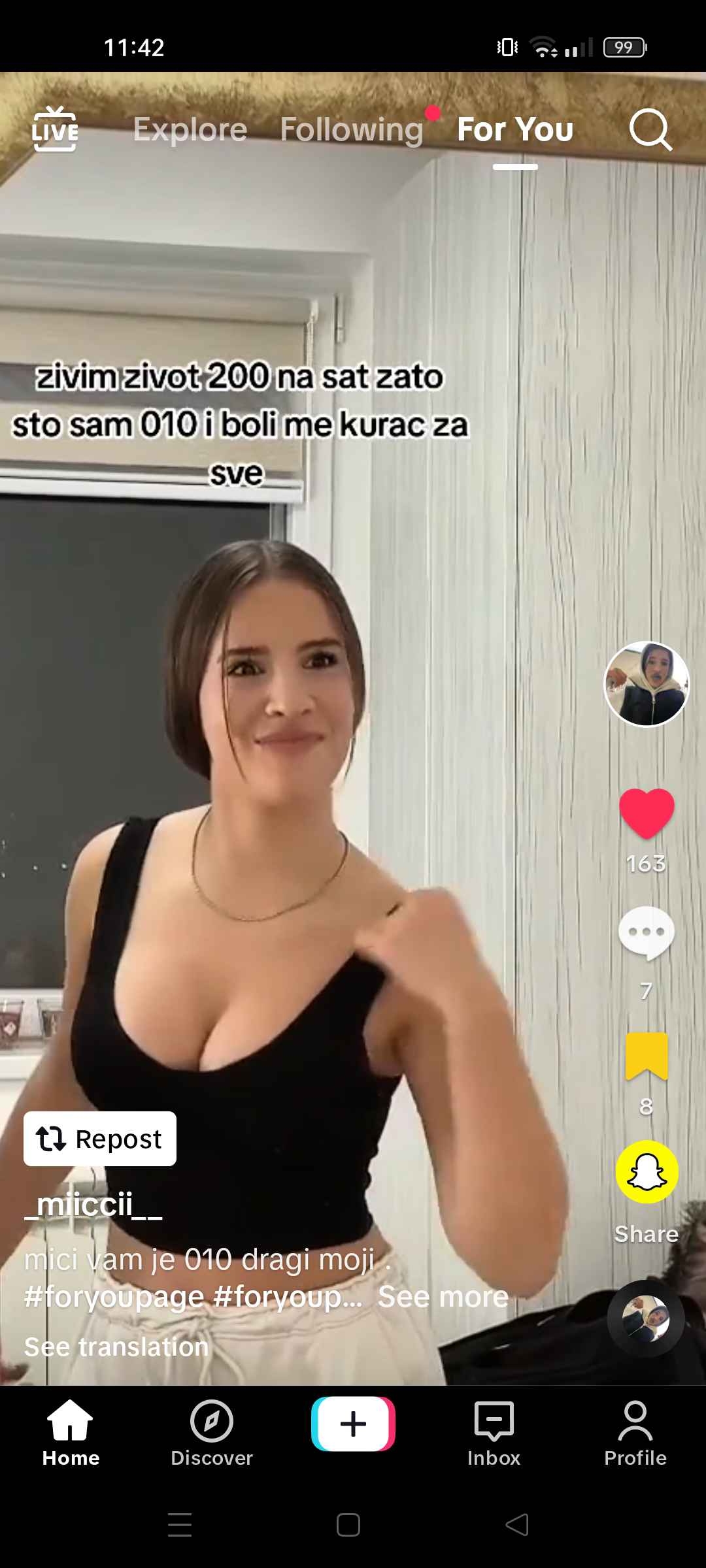Tap the yellow bookmark icon
706x1568 pixels.
click(x=646, y=1056)
